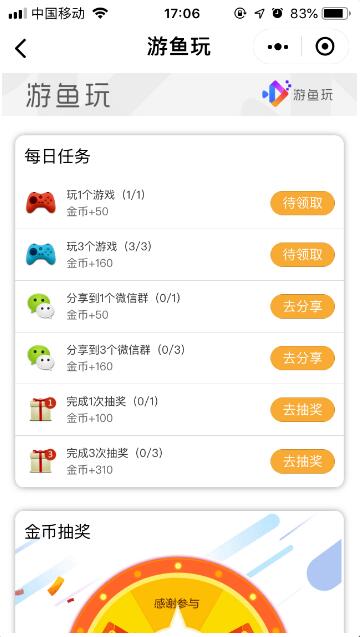This screenshot has width=360, height=637.
Task: Close the mini program with the circle icon
Action: point(325,47)
